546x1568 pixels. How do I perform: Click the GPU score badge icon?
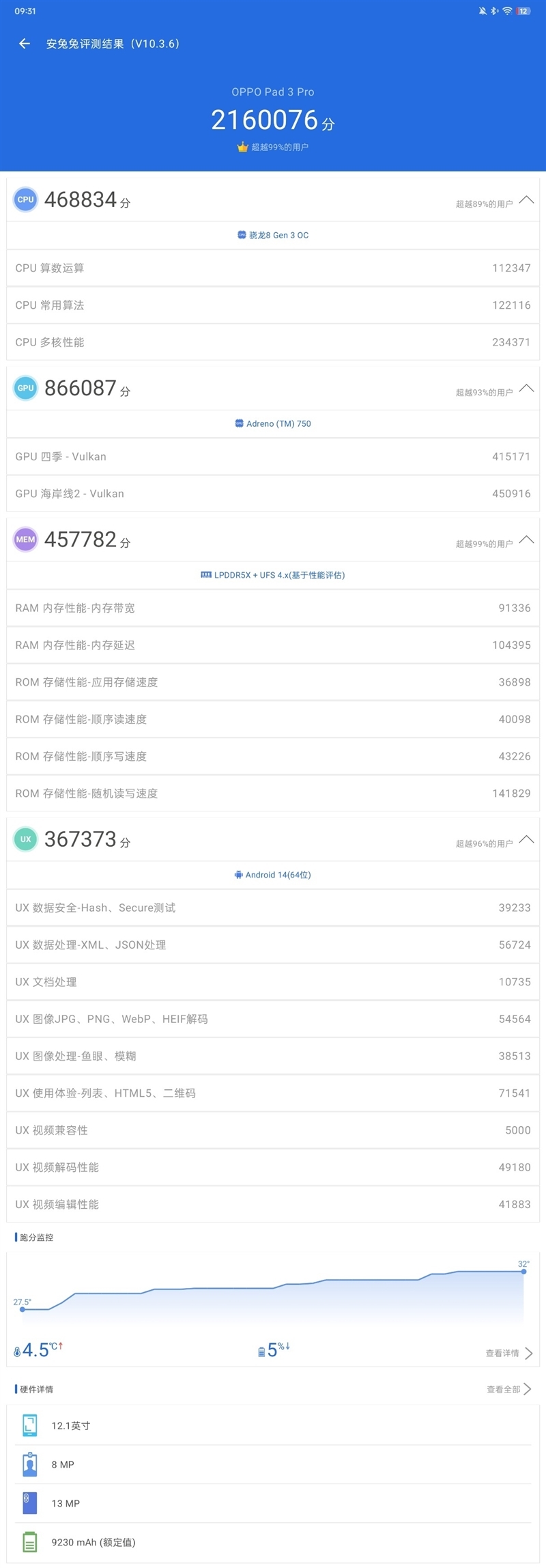25,387
